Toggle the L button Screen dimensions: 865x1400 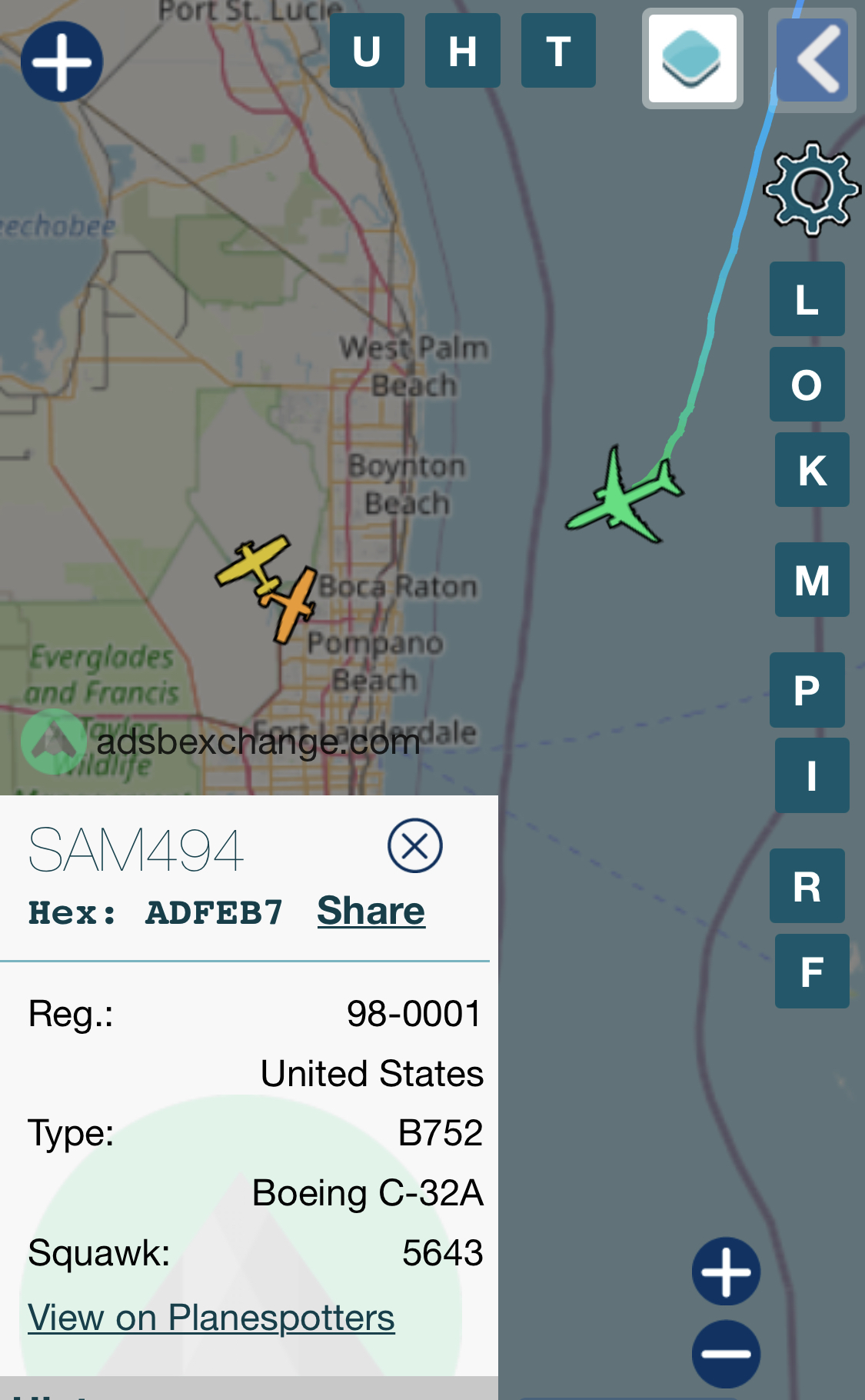tap(807, 298)
